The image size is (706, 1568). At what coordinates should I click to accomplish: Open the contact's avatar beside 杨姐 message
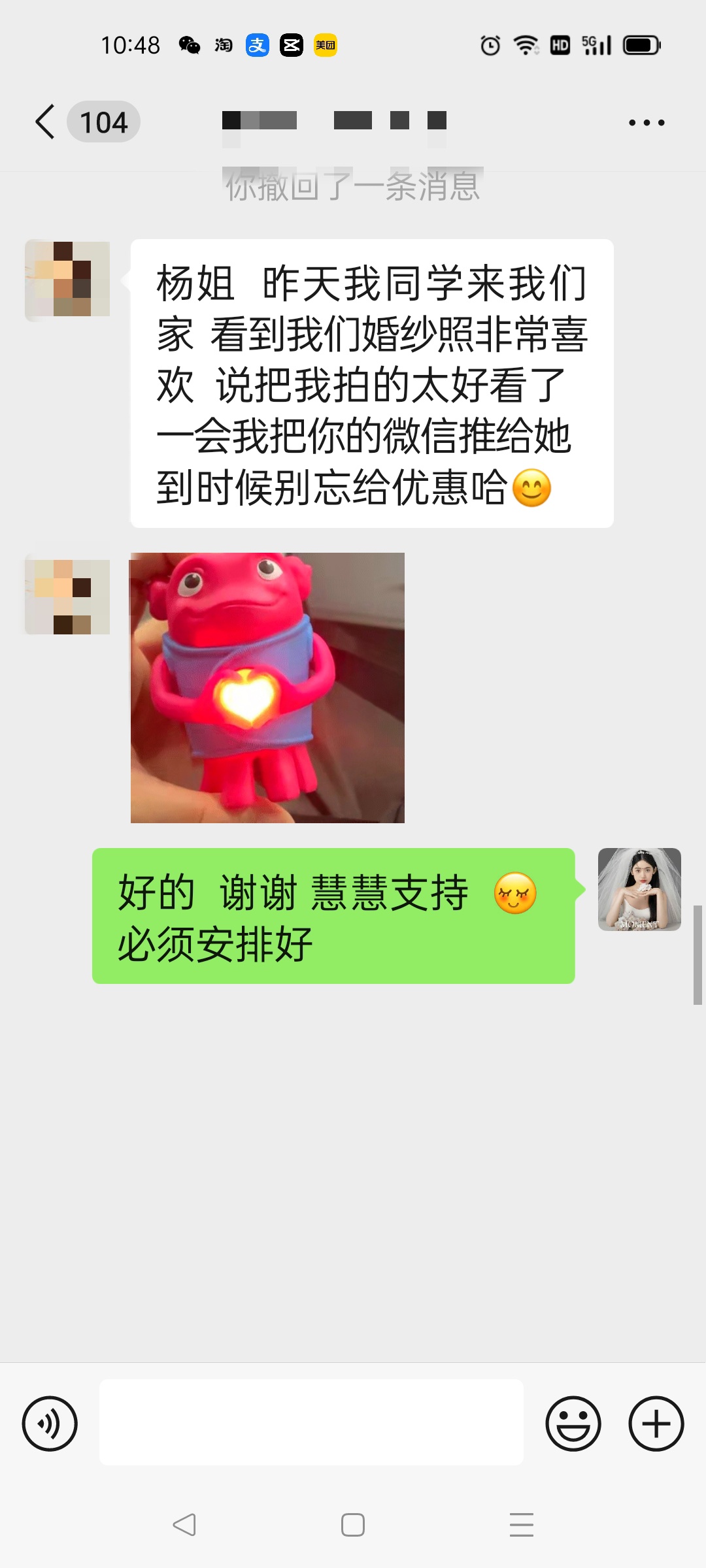pos(67,280)
